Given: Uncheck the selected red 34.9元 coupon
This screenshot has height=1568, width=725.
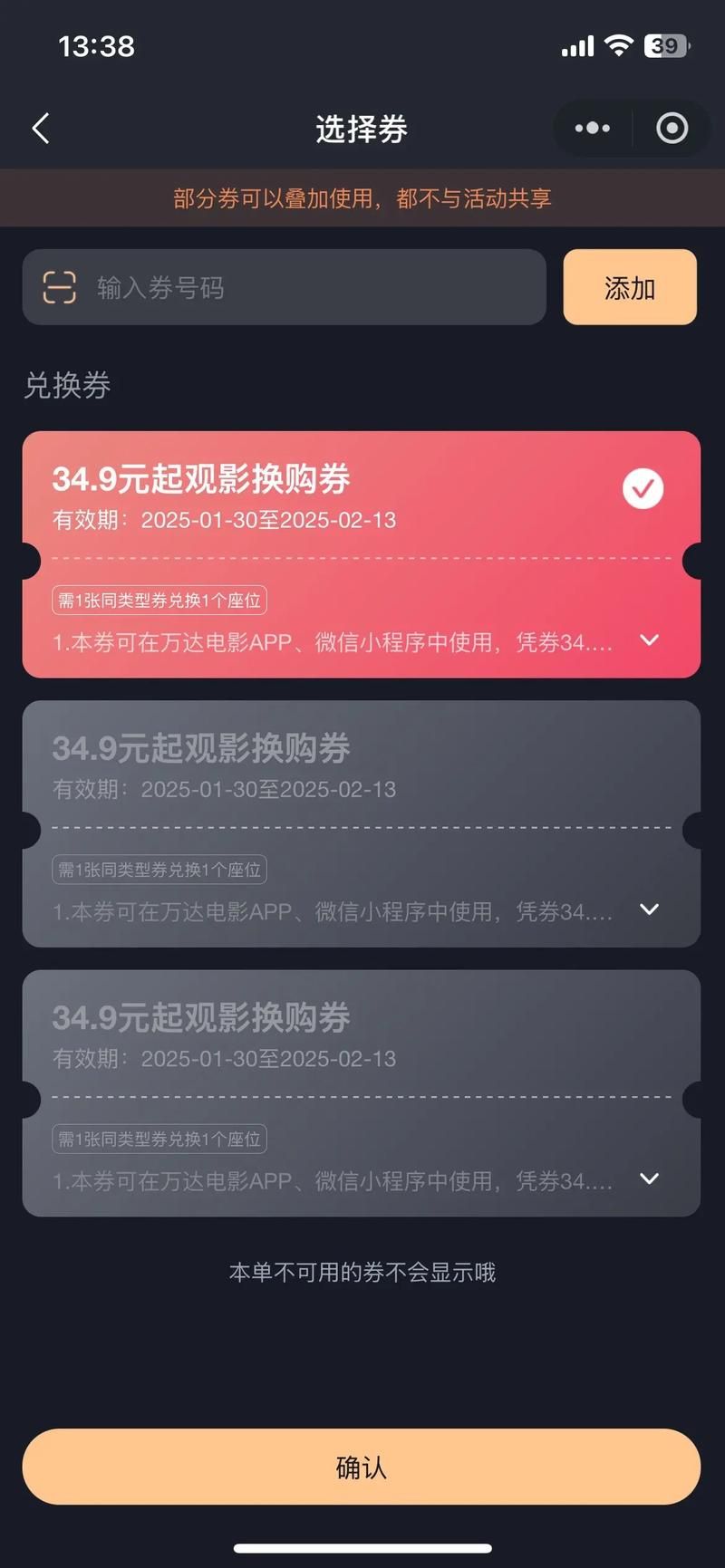Looking at the screenshot, I should tap(643, 489).
